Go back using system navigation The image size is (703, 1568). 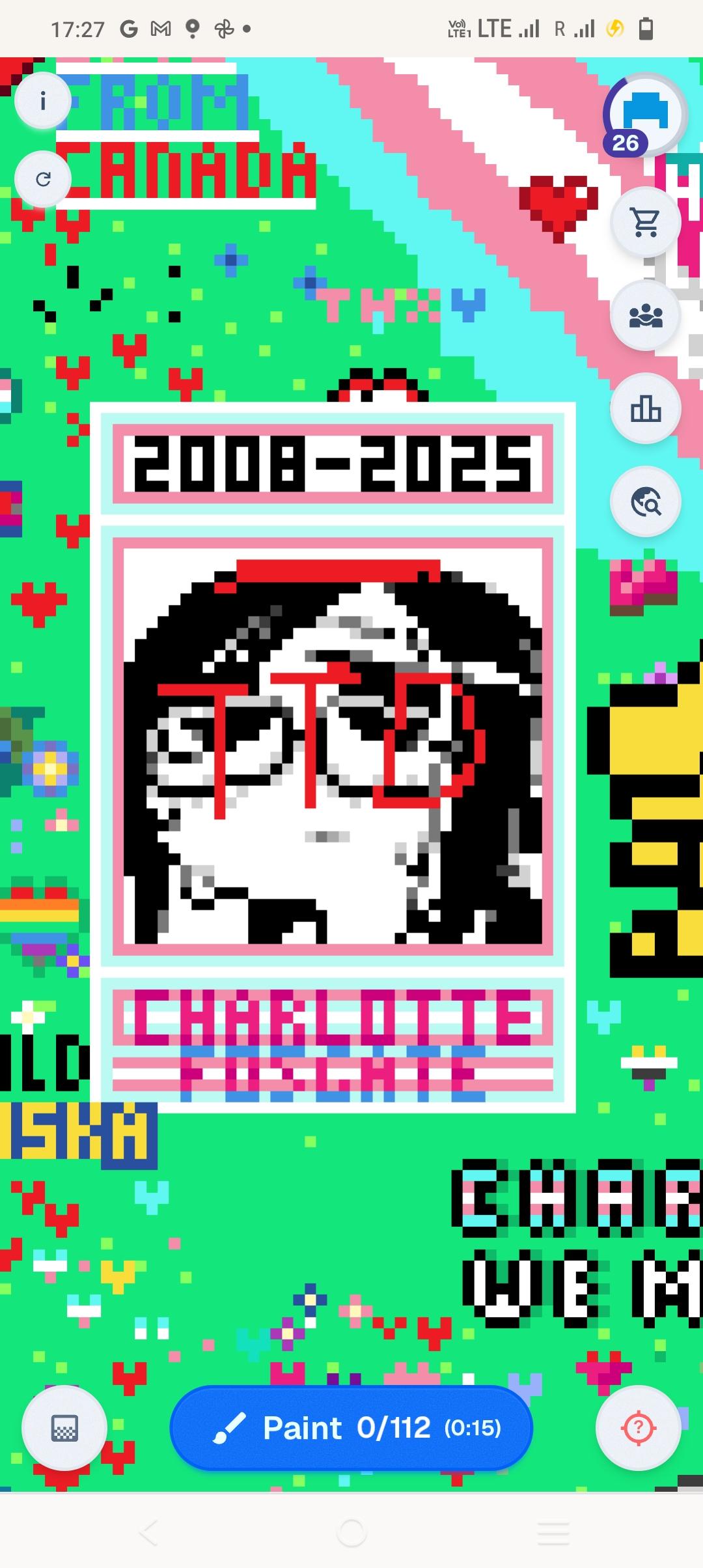point(149,1533)
